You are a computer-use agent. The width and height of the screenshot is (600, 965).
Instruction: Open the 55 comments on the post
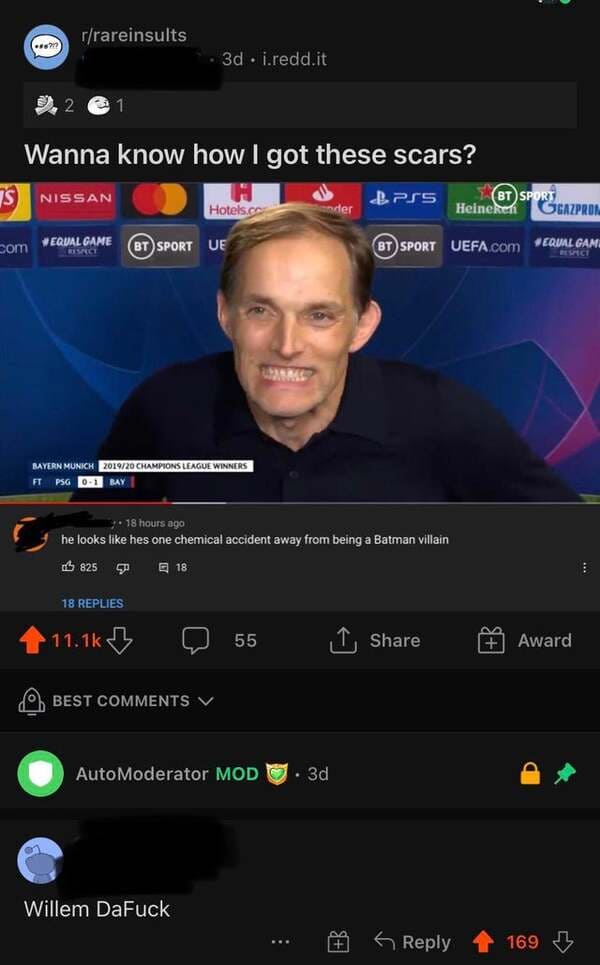[x=220, y=641]
